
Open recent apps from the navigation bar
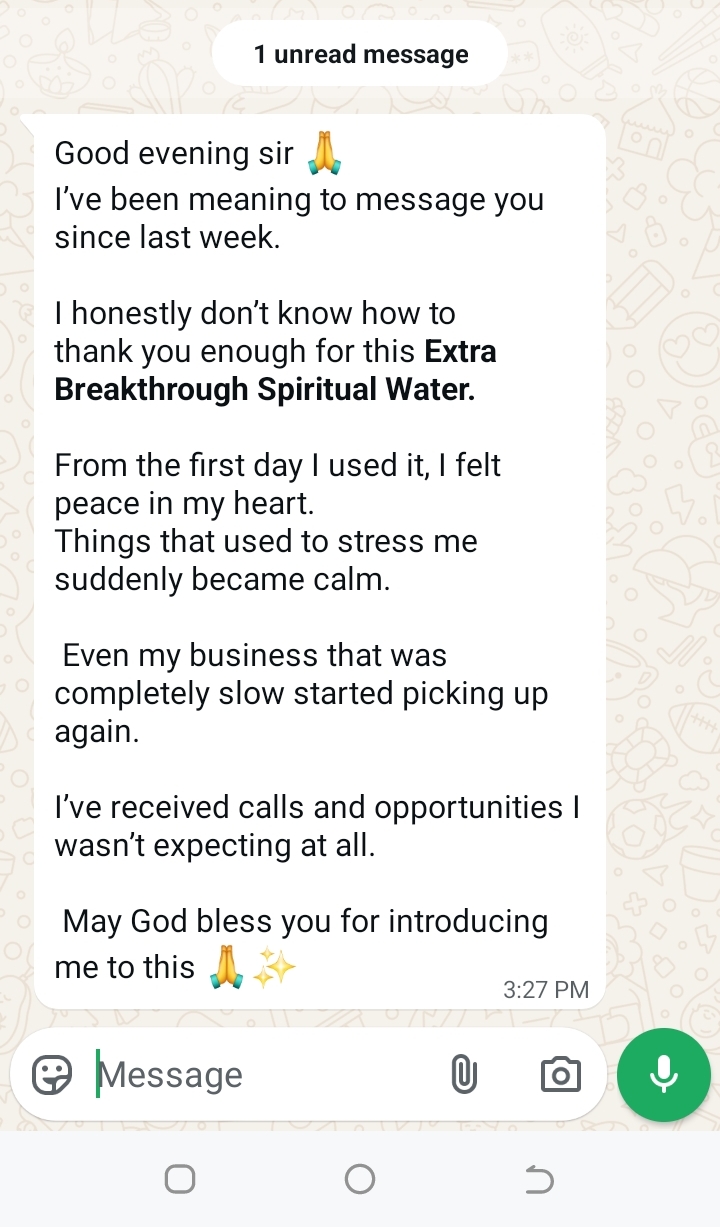(180, 1180)
